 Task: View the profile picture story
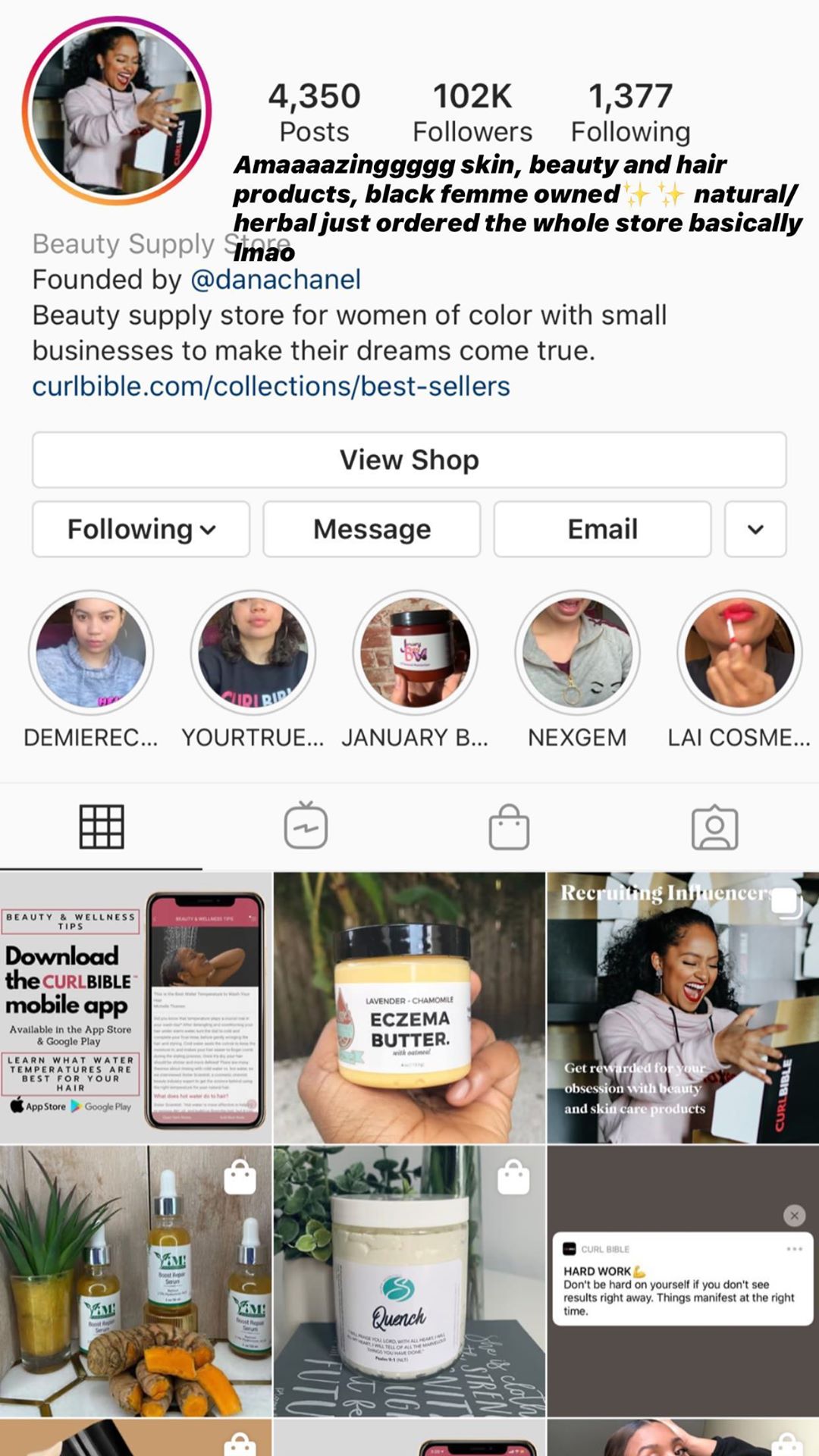click(116, 111)
